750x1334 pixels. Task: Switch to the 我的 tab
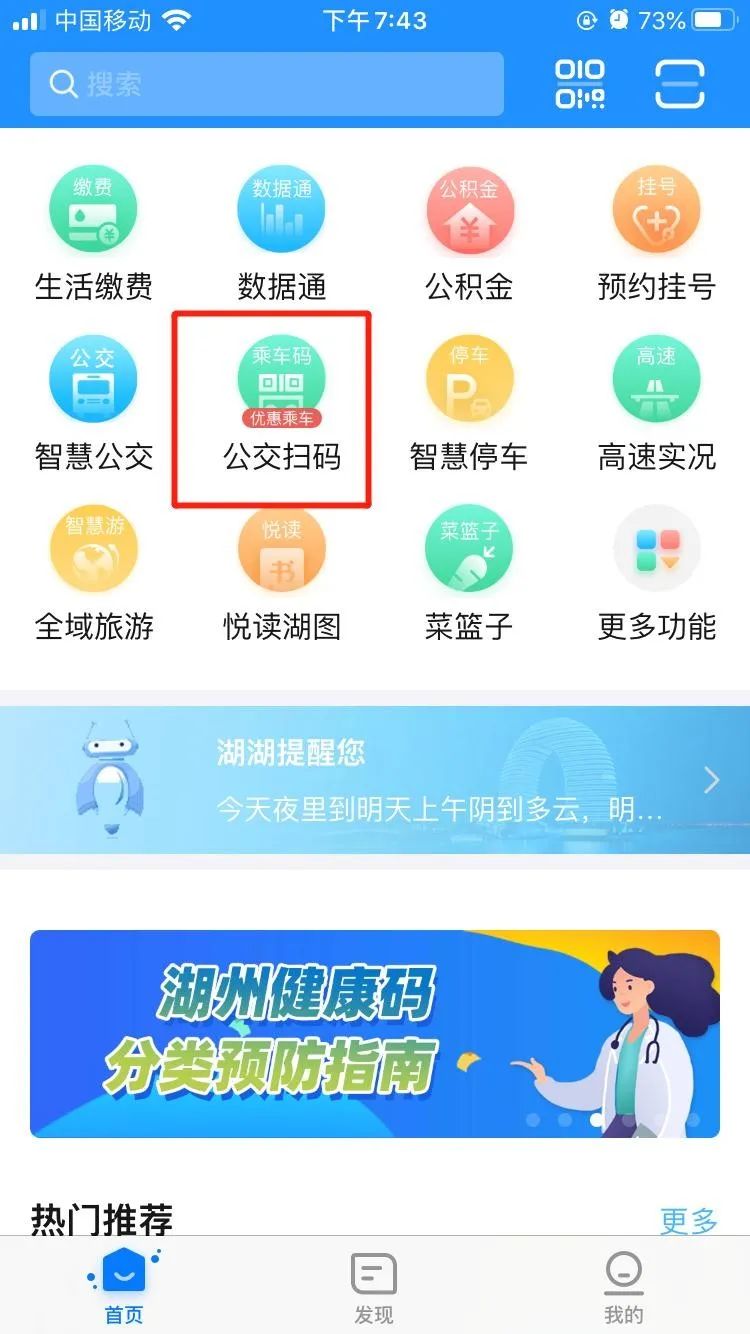(x=624, y=1288)
